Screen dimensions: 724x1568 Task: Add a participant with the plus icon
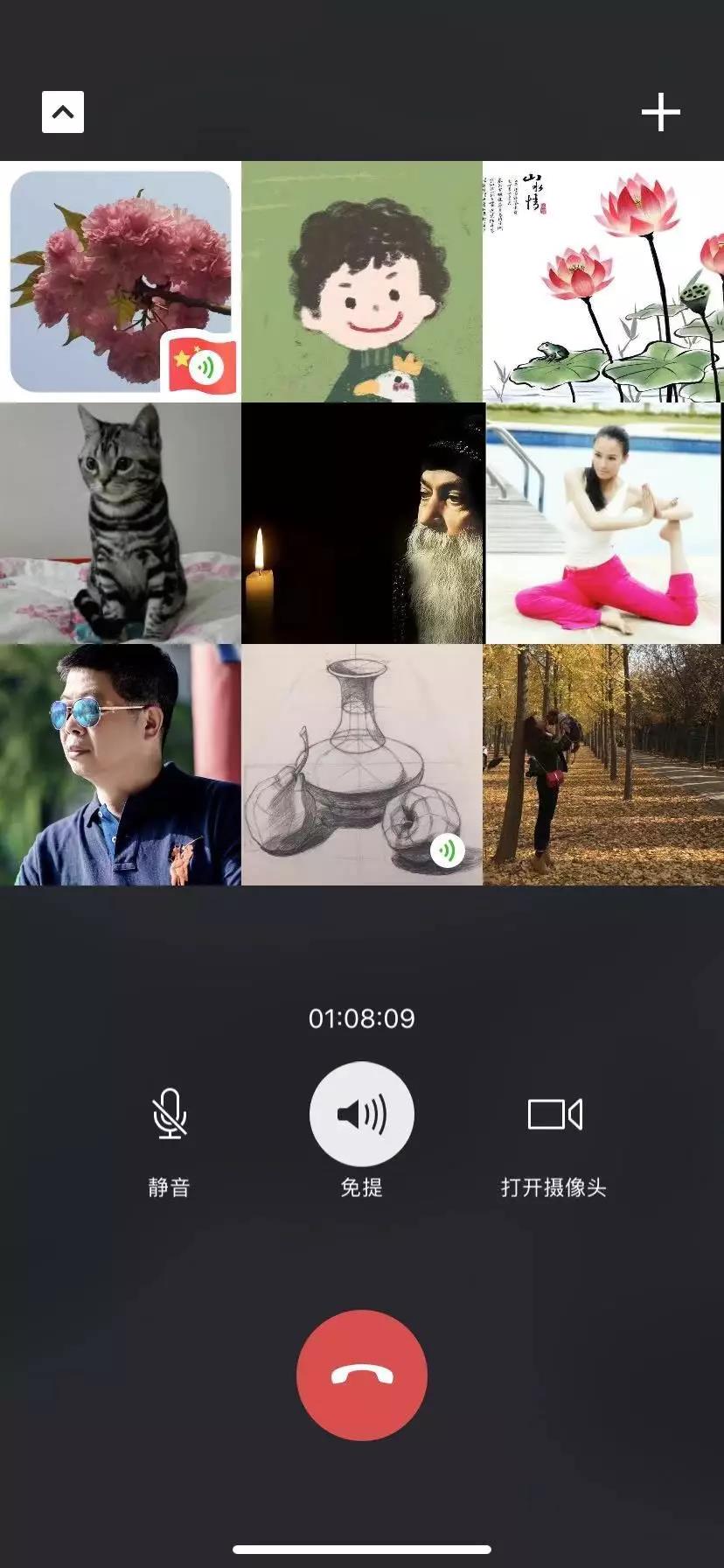[x=660, y=112]
